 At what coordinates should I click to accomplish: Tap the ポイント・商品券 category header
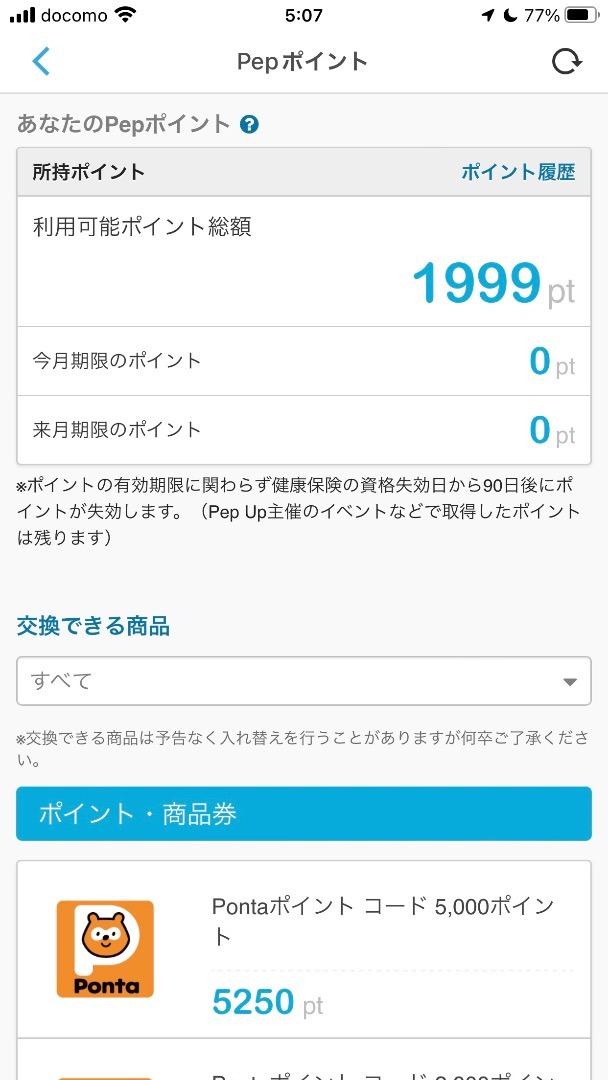point(304,814)
